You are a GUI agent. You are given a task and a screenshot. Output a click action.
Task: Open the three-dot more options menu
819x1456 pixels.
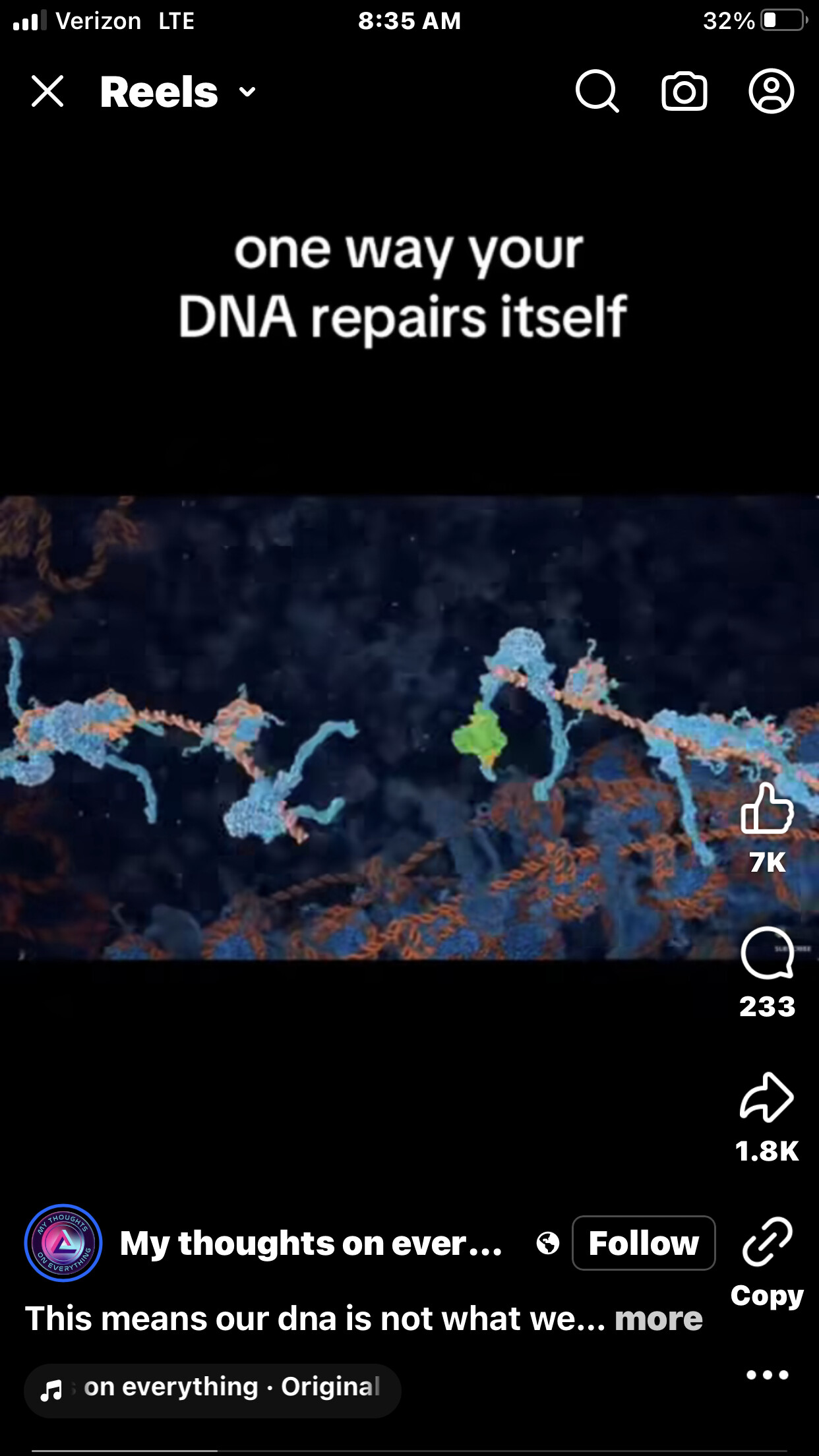(x=767, y=1375)
